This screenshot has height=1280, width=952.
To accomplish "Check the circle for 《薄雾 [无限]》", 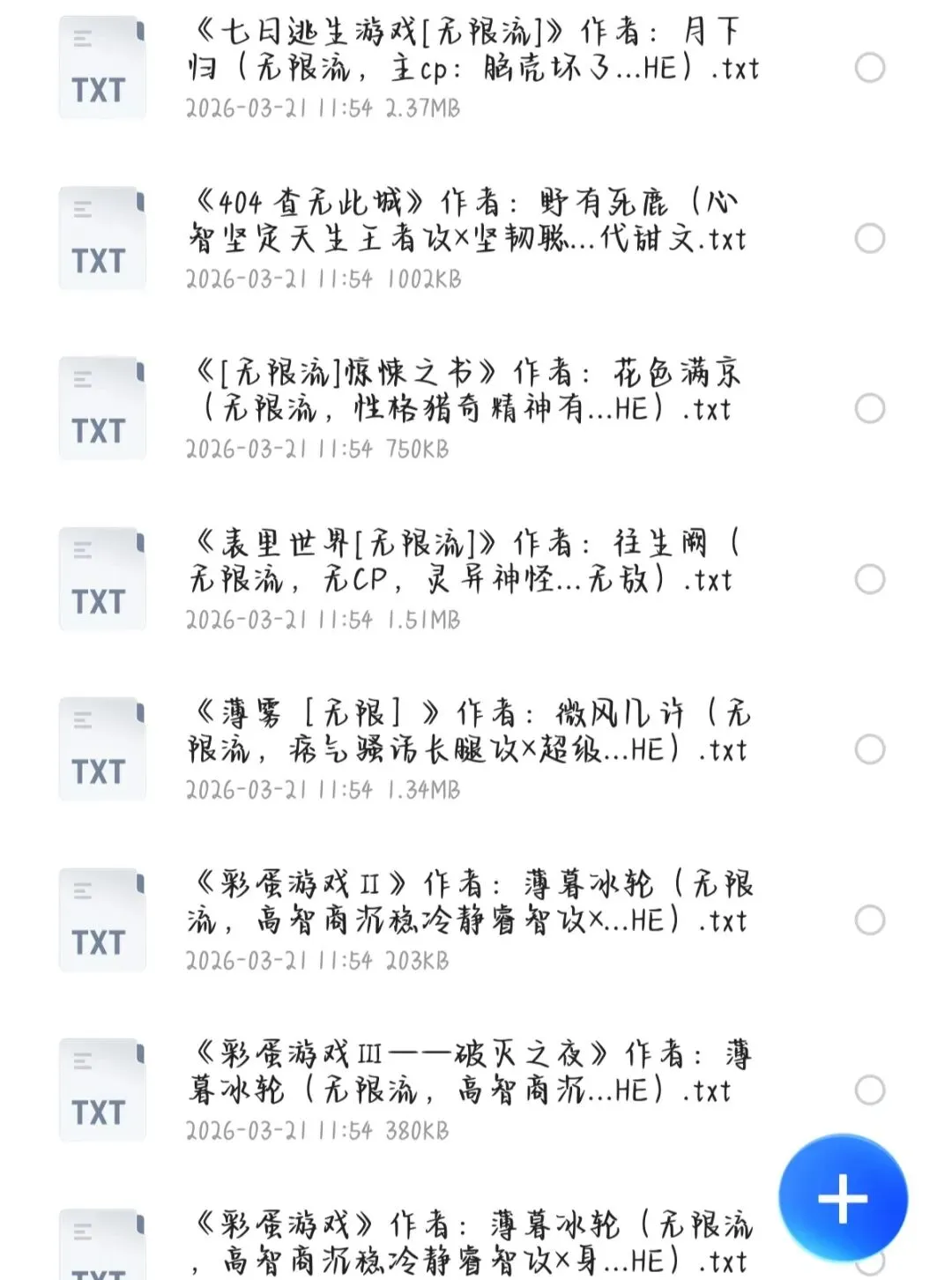I will pyautogui.click(x=869, y=749).
